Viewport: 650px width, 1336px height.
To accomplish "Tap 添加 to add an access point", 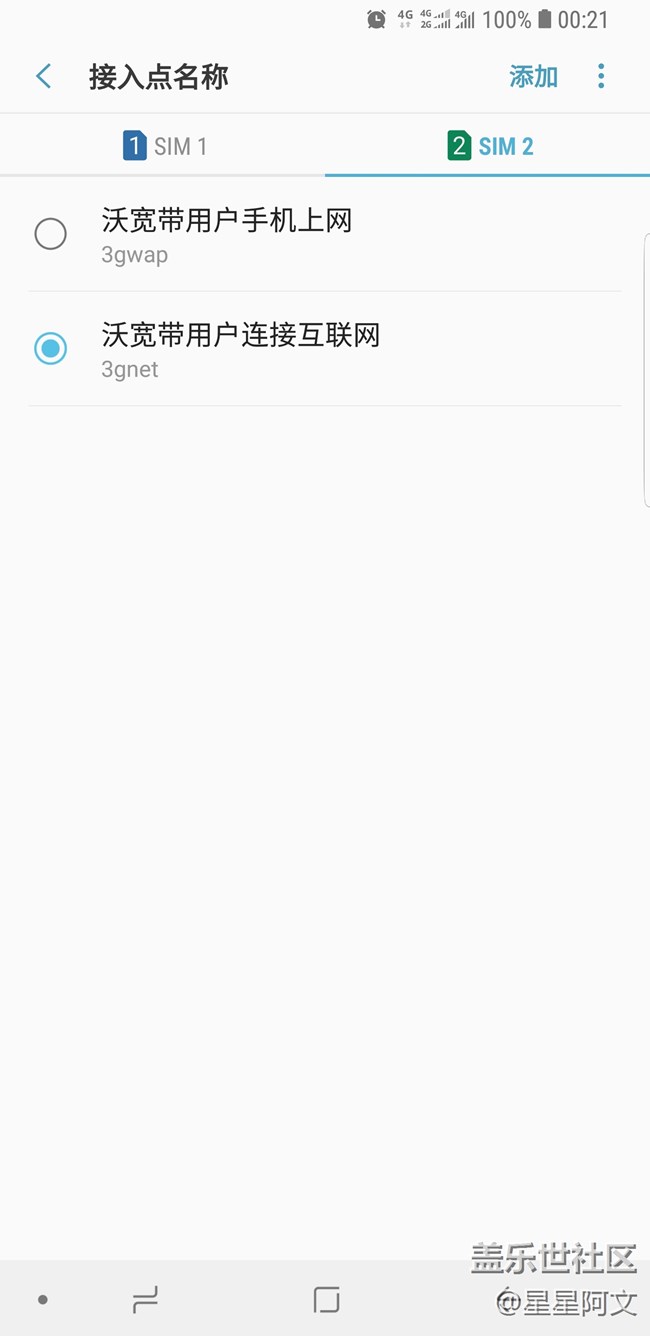I will 533,76.
